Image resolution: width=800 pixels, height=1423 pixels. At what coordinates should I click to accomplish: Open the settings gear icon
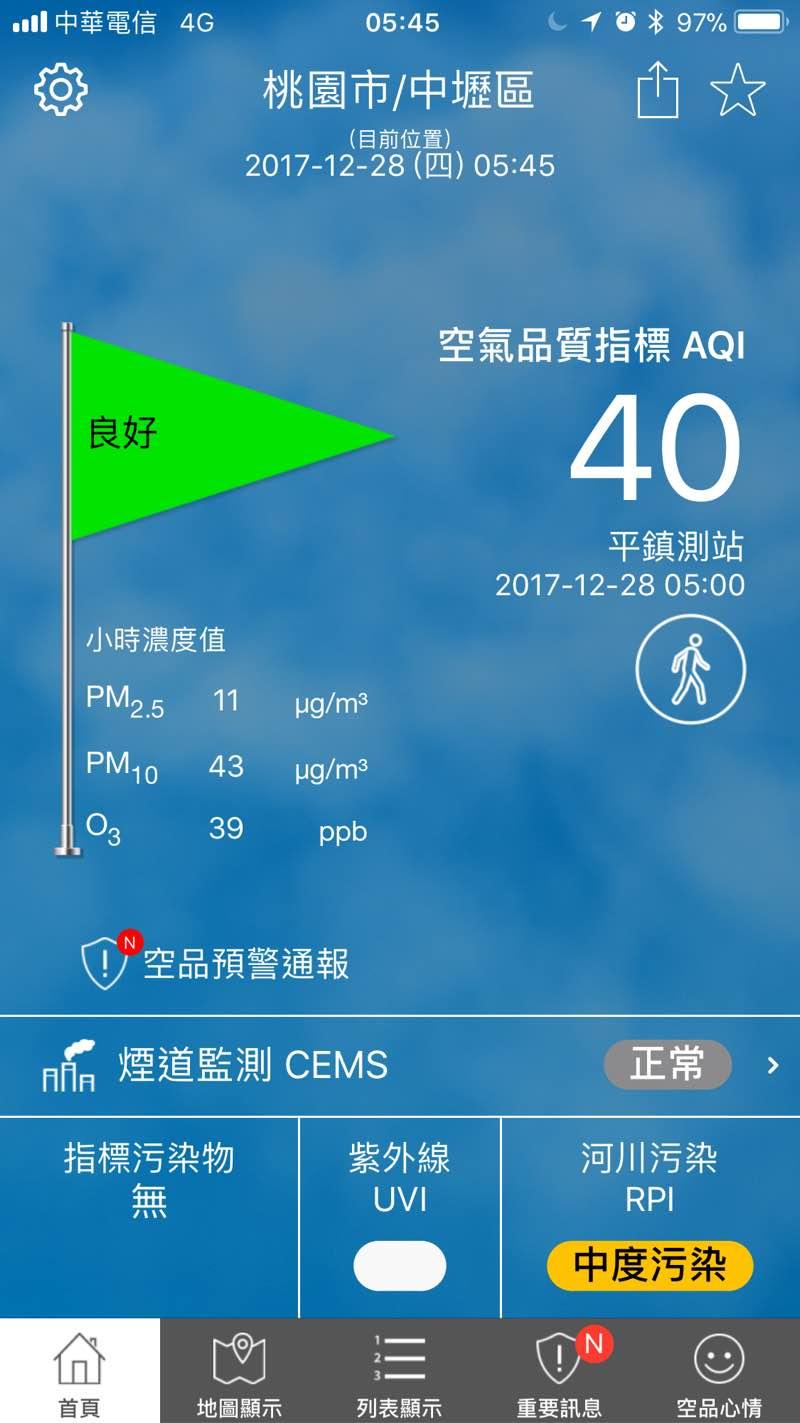[61, 91]
